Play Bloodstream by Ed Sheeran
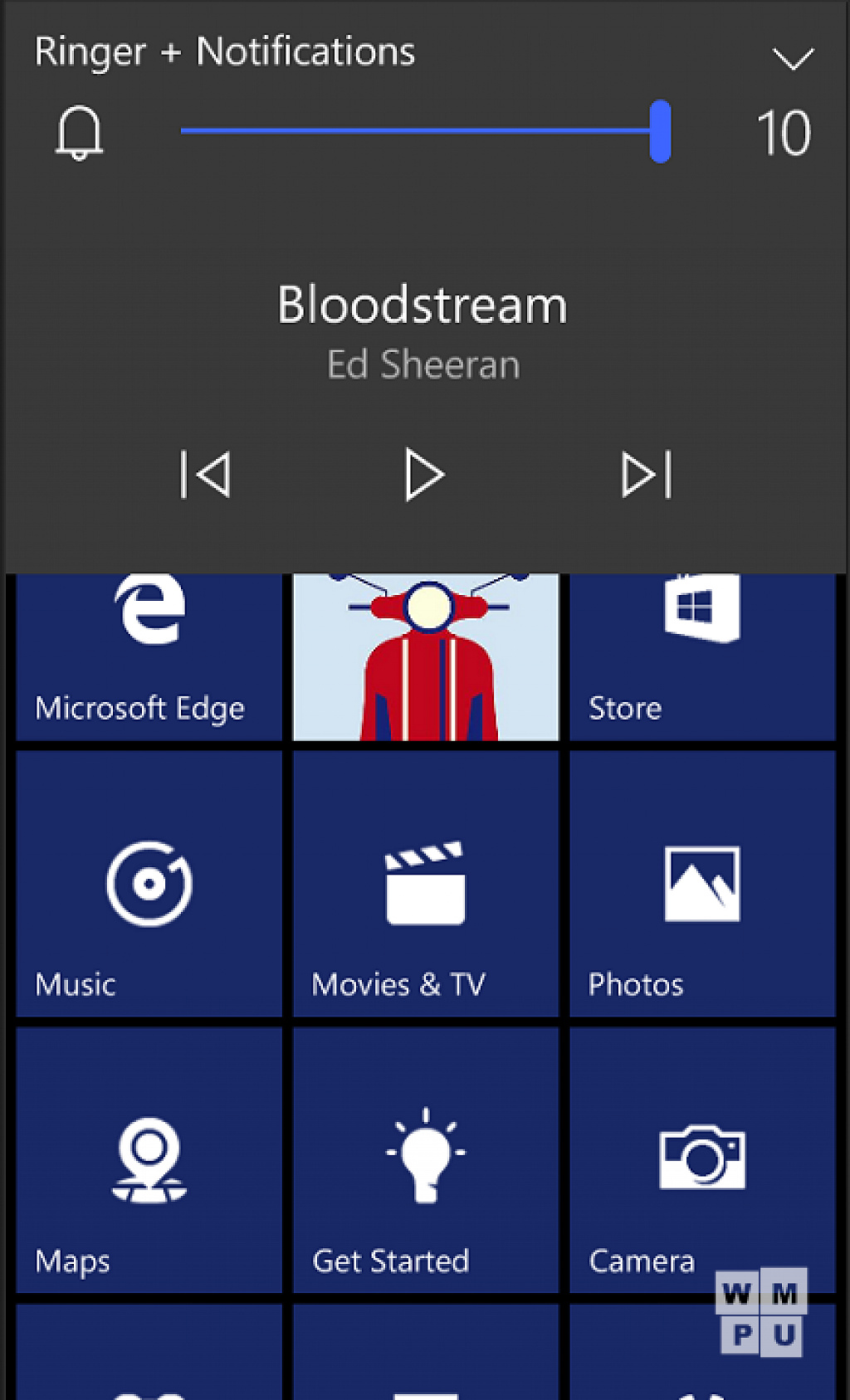The width and height of the screenshot is (850, 1400). 424,475
